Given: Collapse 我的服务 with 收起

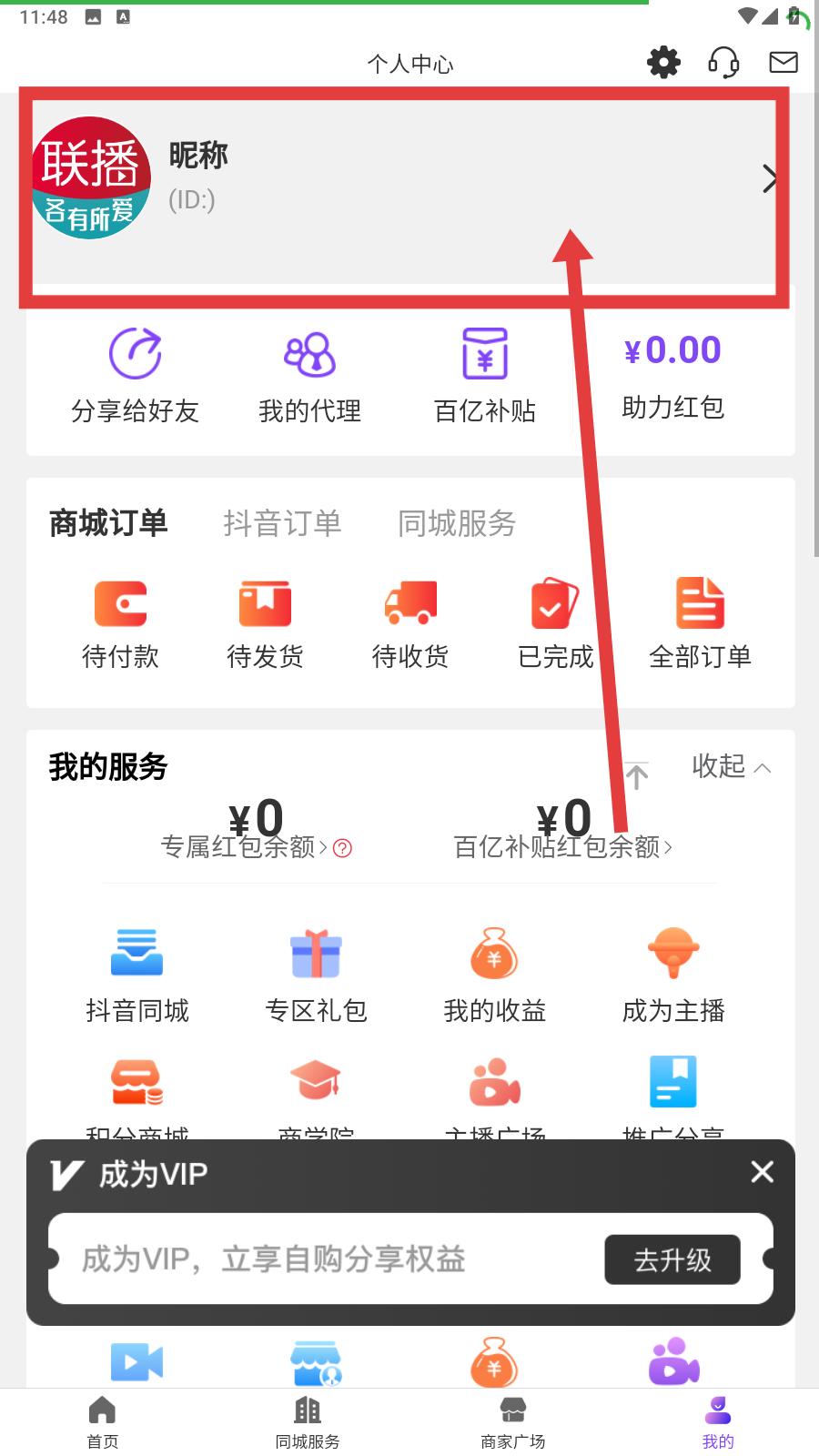Looking at the screenshot, I should [732, 766].
